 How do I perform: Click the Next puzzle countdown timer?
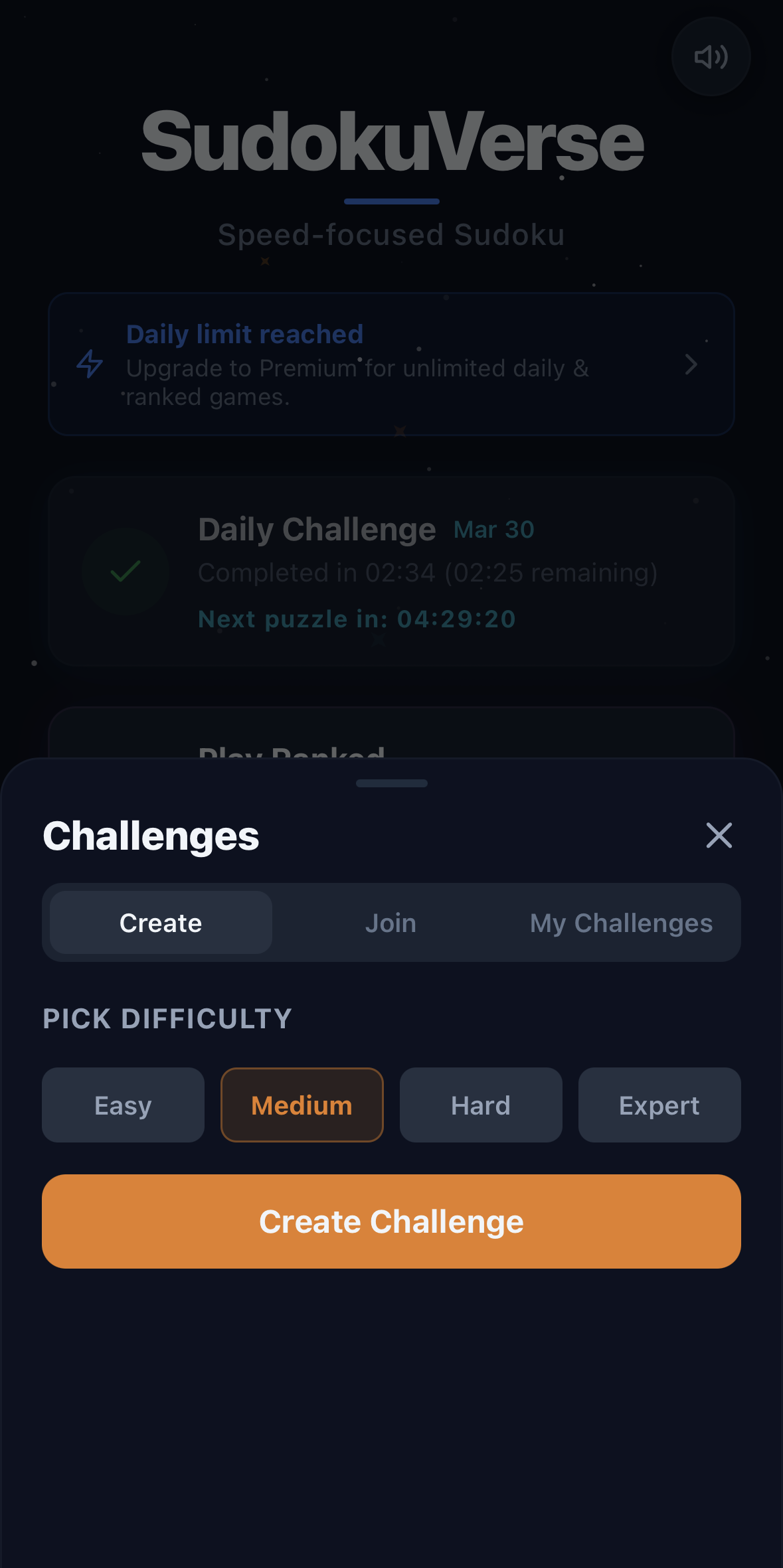[x=356, y=618]
